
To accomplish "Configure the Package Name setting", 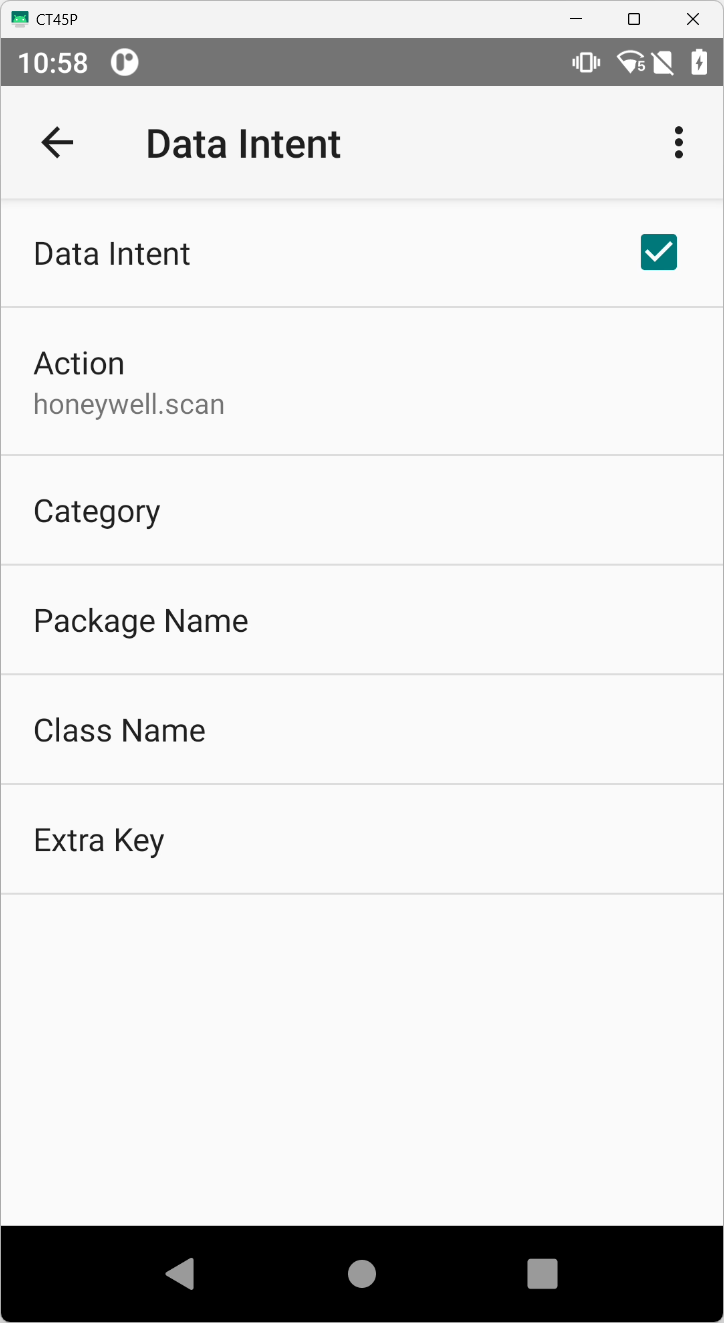I will point(362,620).
